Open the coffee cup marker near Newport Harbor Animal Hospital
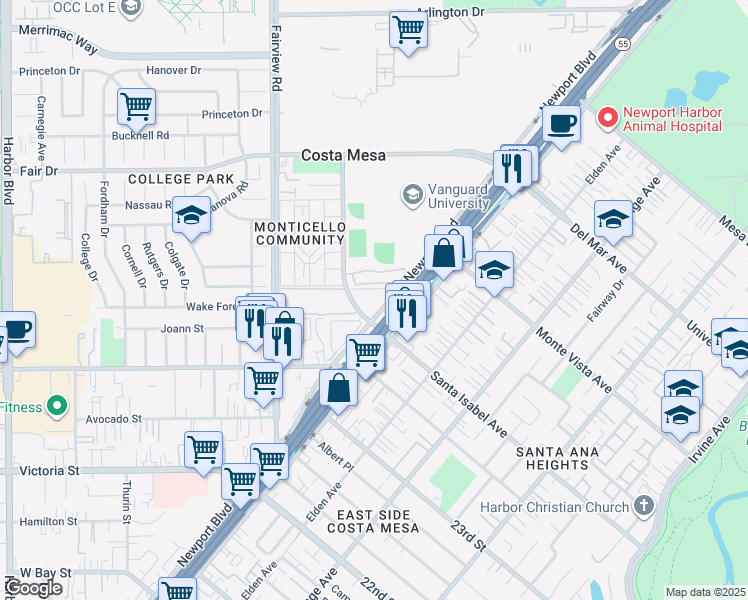This screenshot has width=748, height=600. pos(561,126)
